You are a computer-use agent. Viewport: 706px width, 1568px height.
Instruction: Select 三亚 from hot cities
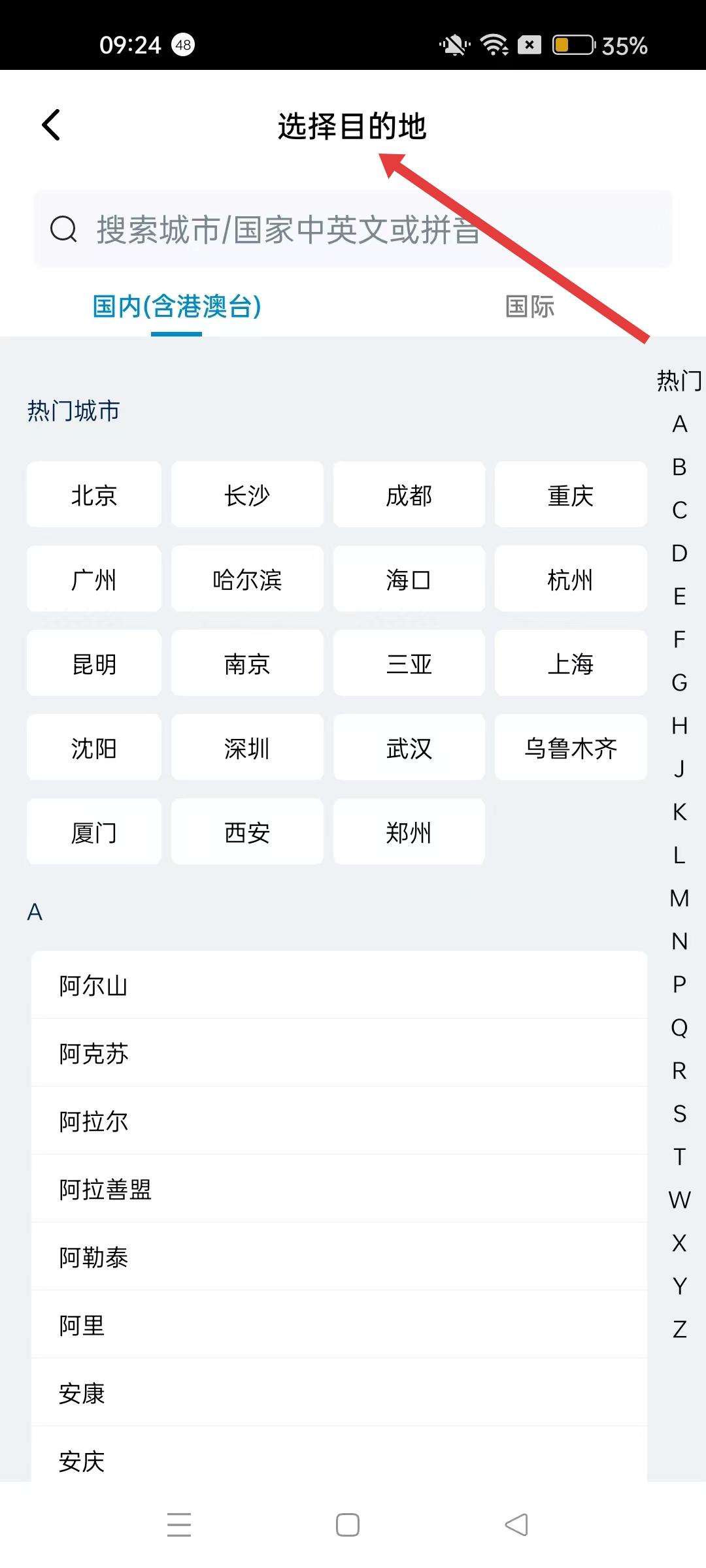coord(409,664)
